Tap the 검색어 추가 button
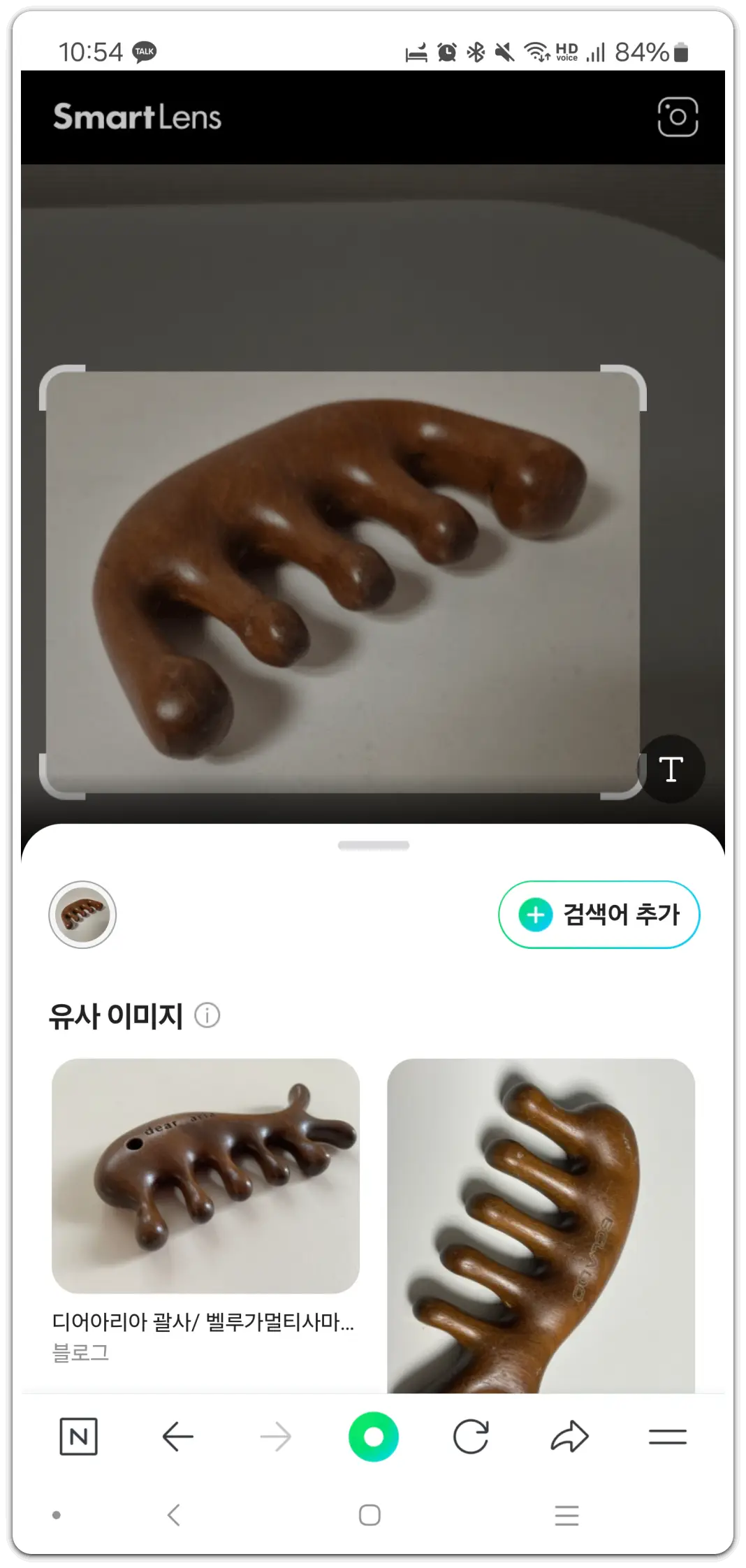 pyautogui.click(x=599, y=915)
